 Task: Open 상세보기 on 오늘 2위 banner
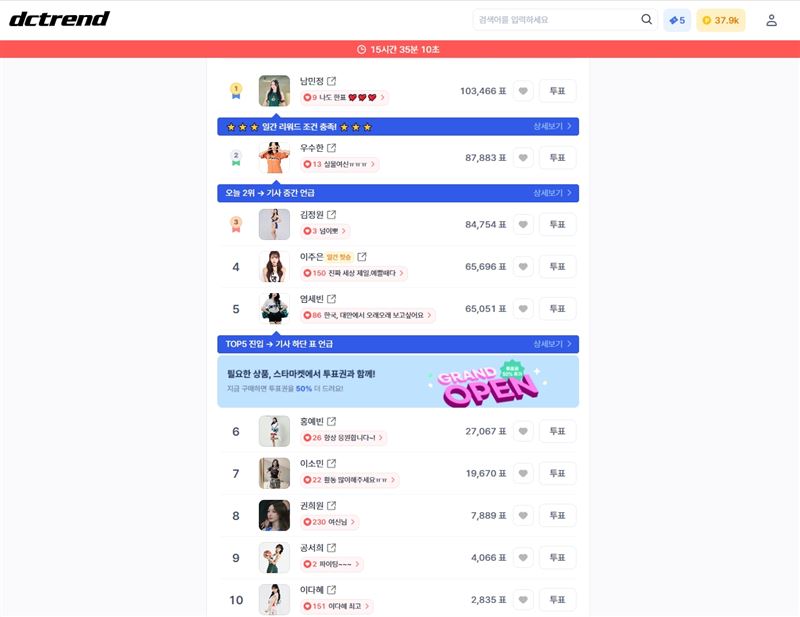point(553,193)
